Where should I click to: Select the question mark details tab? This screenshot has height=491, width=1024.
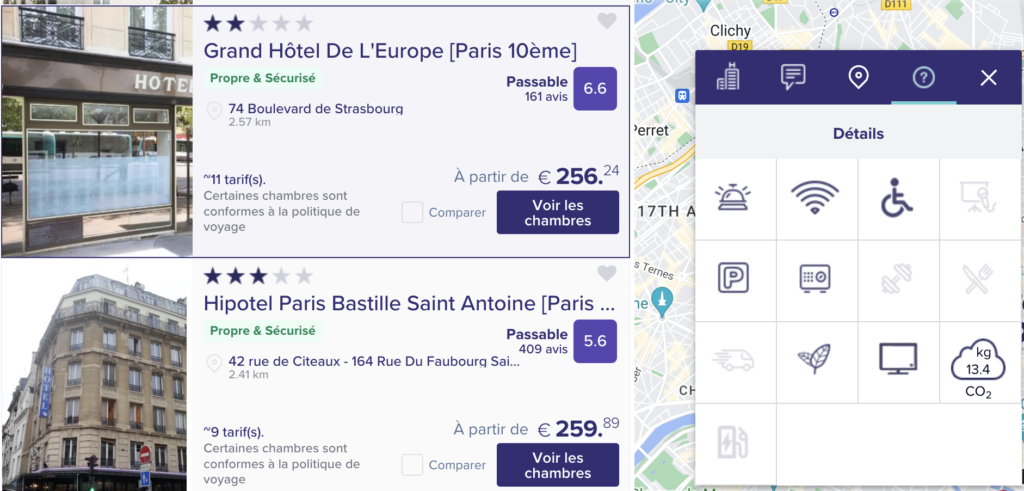click(x=923, y=77)
